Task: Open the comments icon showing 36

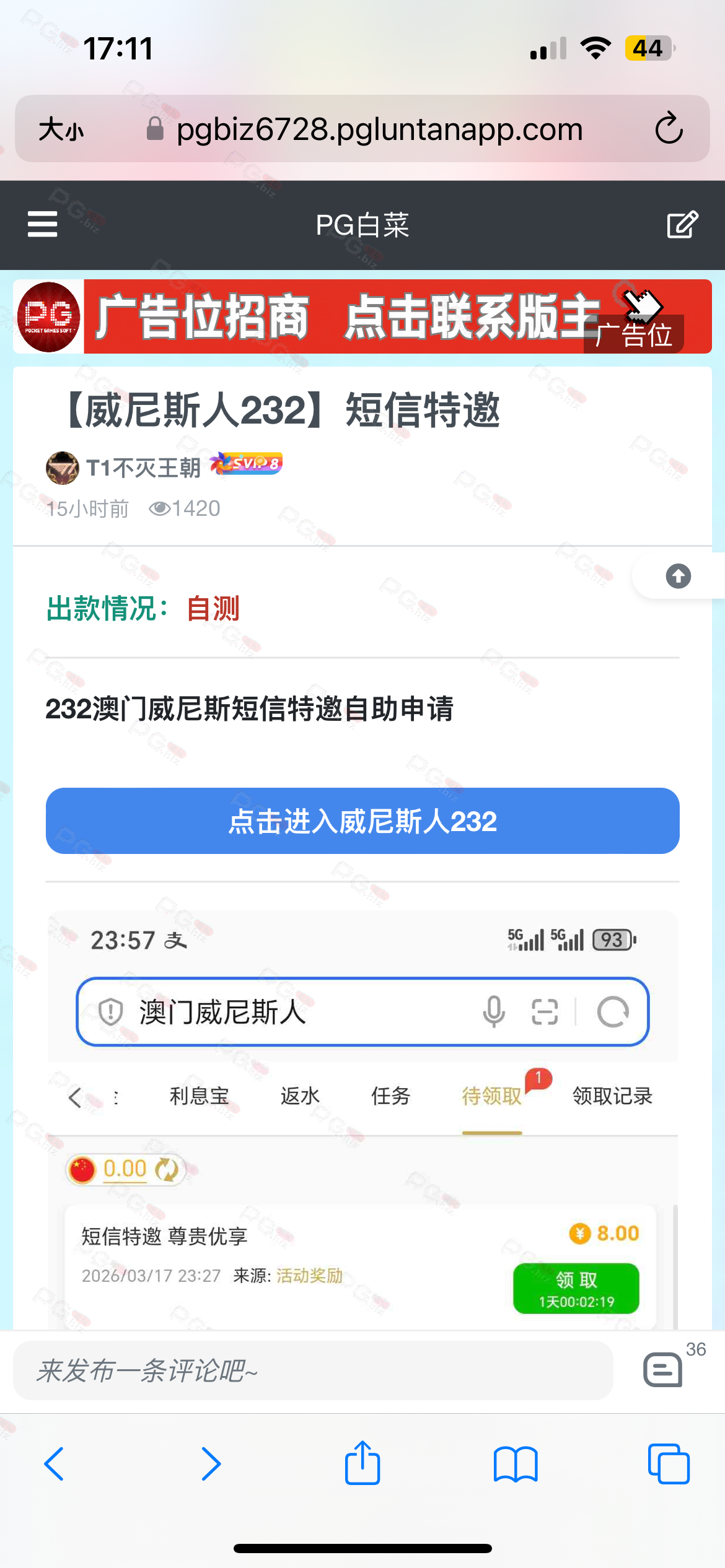Action: coord(664,1369)
